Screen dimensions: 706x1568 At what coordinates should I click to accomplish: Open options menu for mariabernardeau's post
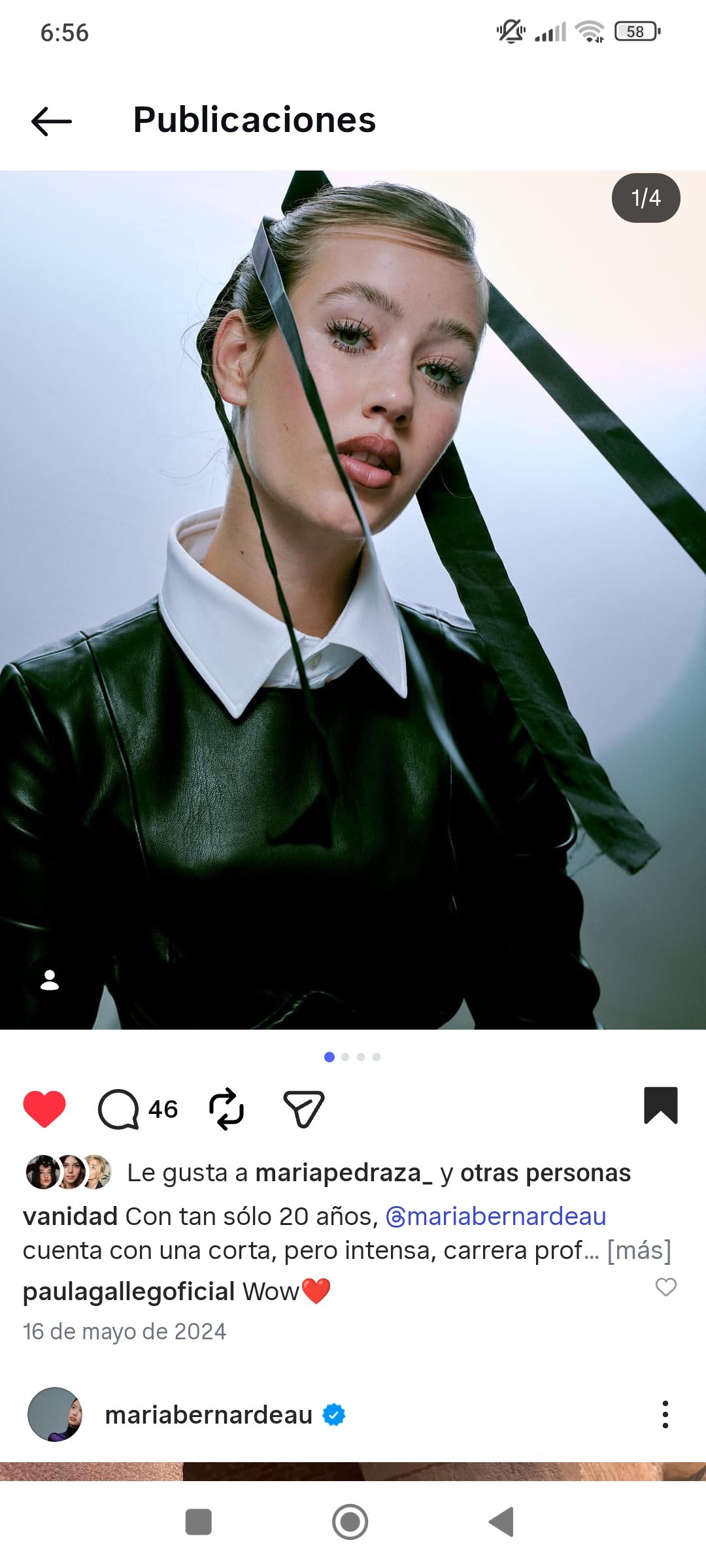click(665, 1414)
